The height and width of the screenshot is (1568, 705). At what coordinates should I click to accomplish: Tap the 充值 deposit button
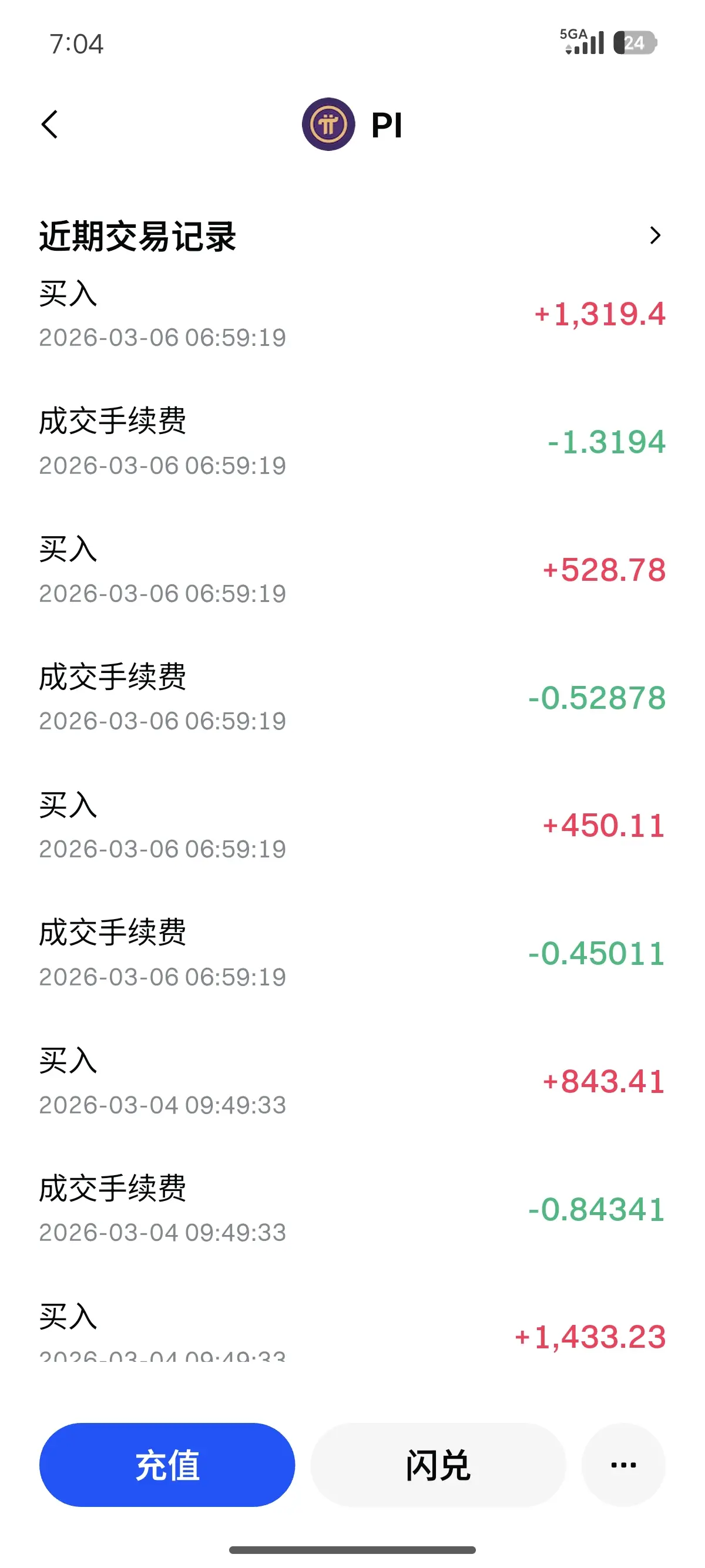pyautogui.click(x=167, y=1464)
